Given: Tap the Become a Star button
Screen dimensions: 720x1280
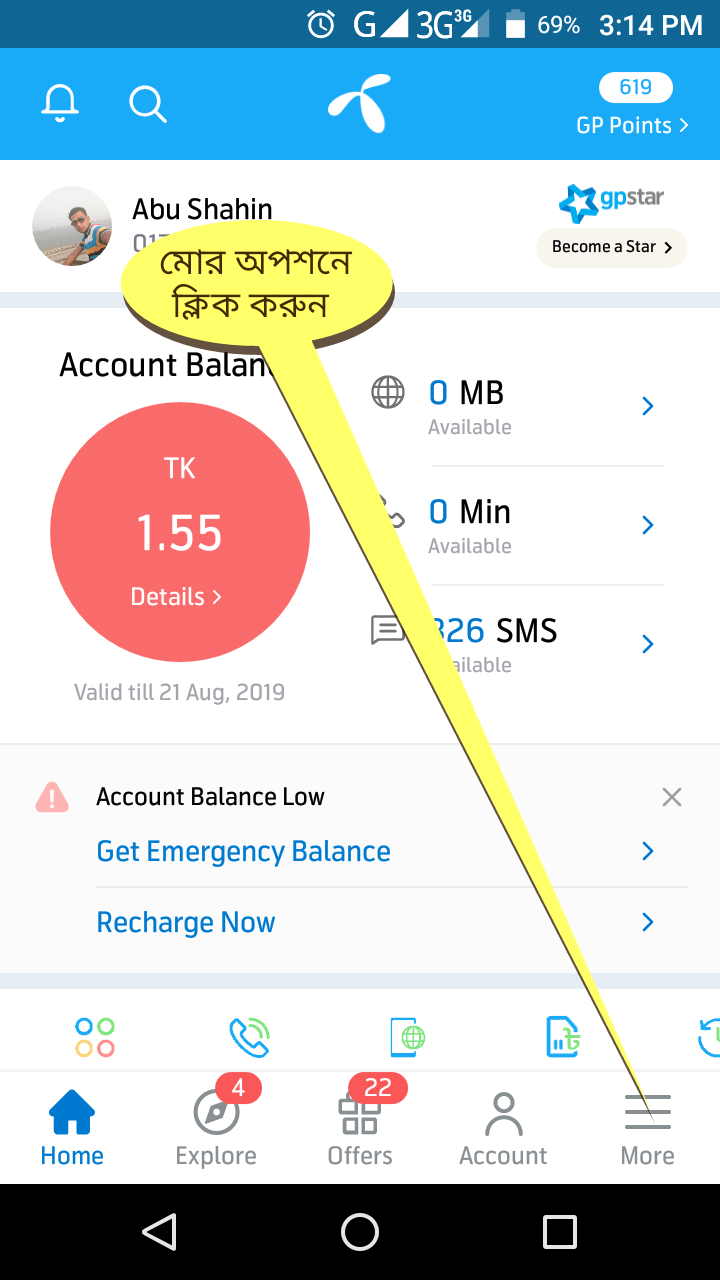Looking at the screenshot, I should (612, 247).
